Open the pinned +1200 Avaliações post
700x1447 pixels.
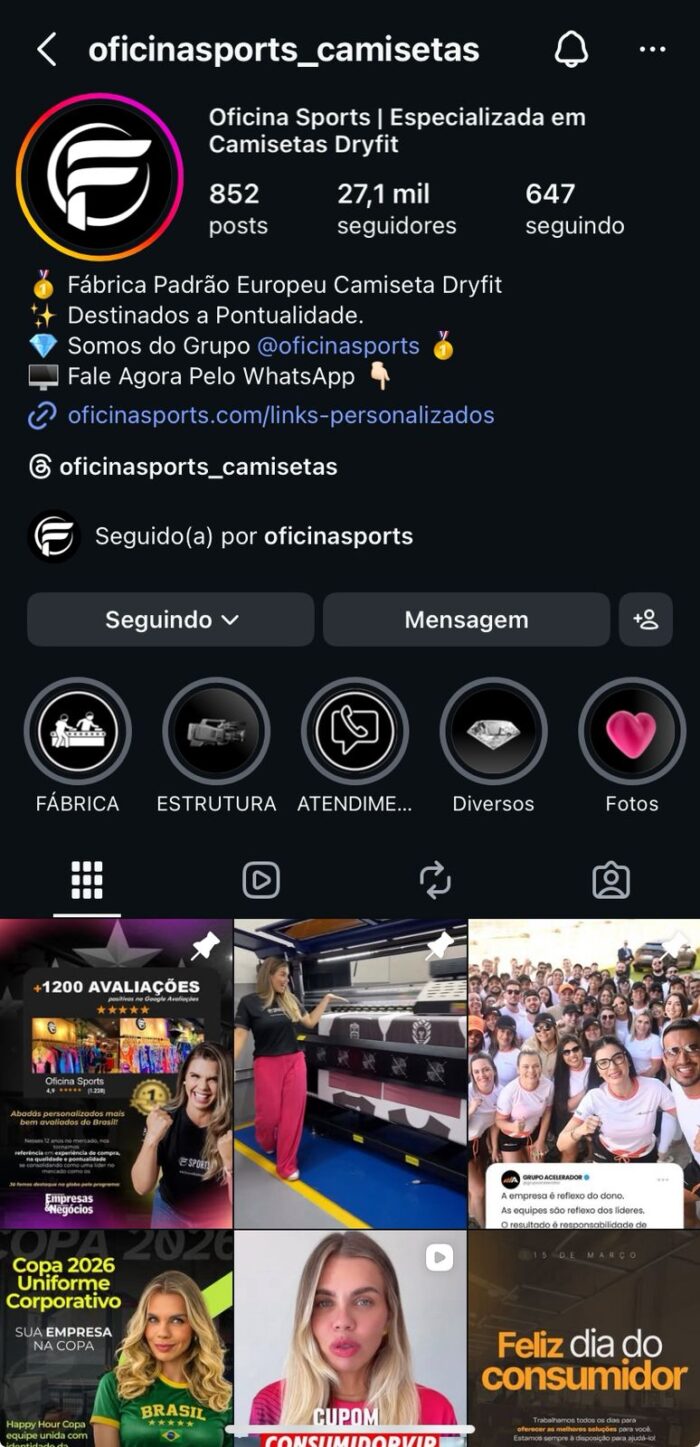pos(116,1073)
